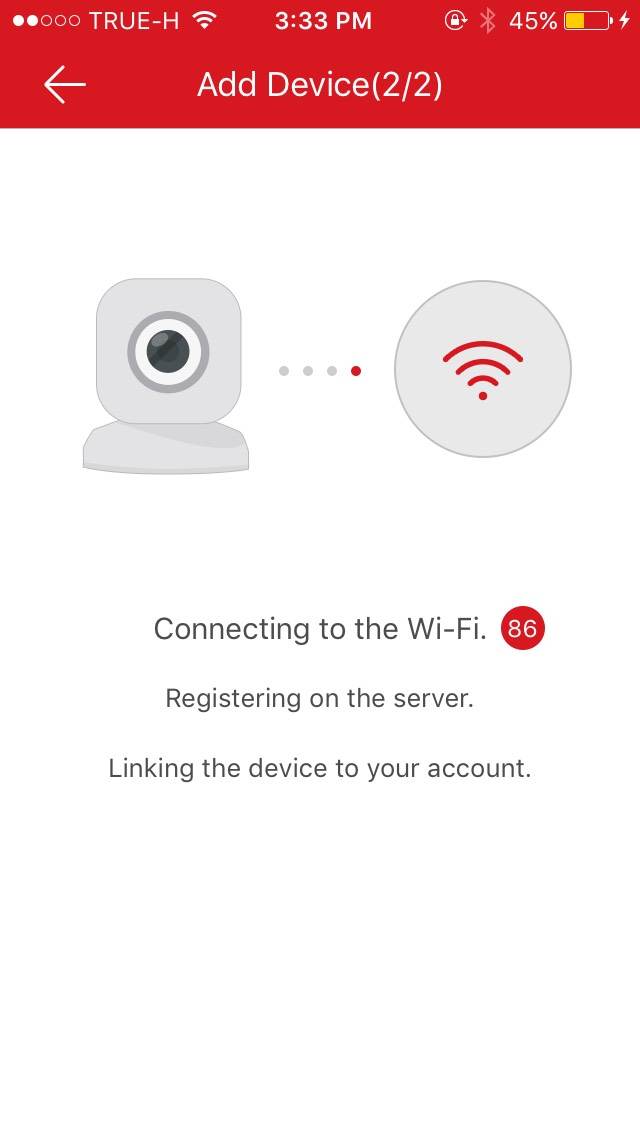Go back from Add Device screen
Image resolution: width=640 pixels, height=1136 pixels.
(x=65, y=85)
